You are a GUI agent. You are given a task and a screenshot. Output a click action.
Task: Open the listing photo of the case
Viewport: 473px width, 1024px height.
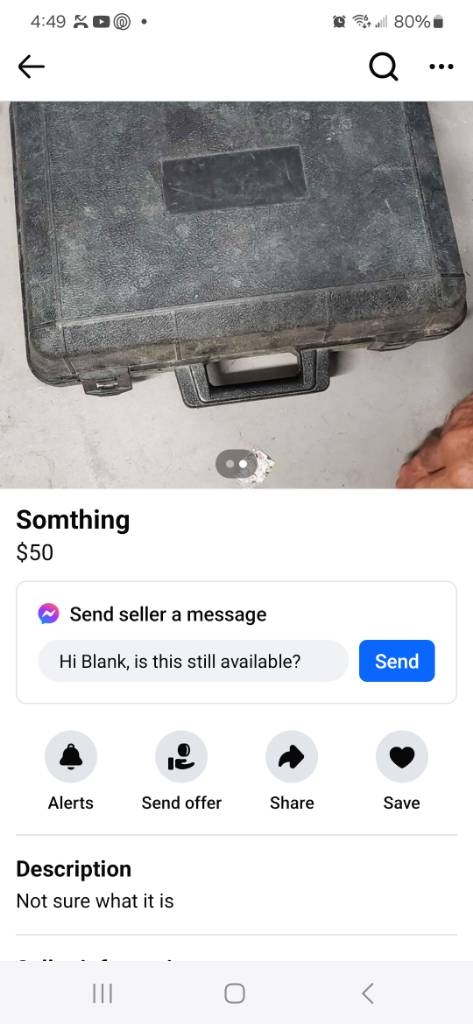(236, 295)
